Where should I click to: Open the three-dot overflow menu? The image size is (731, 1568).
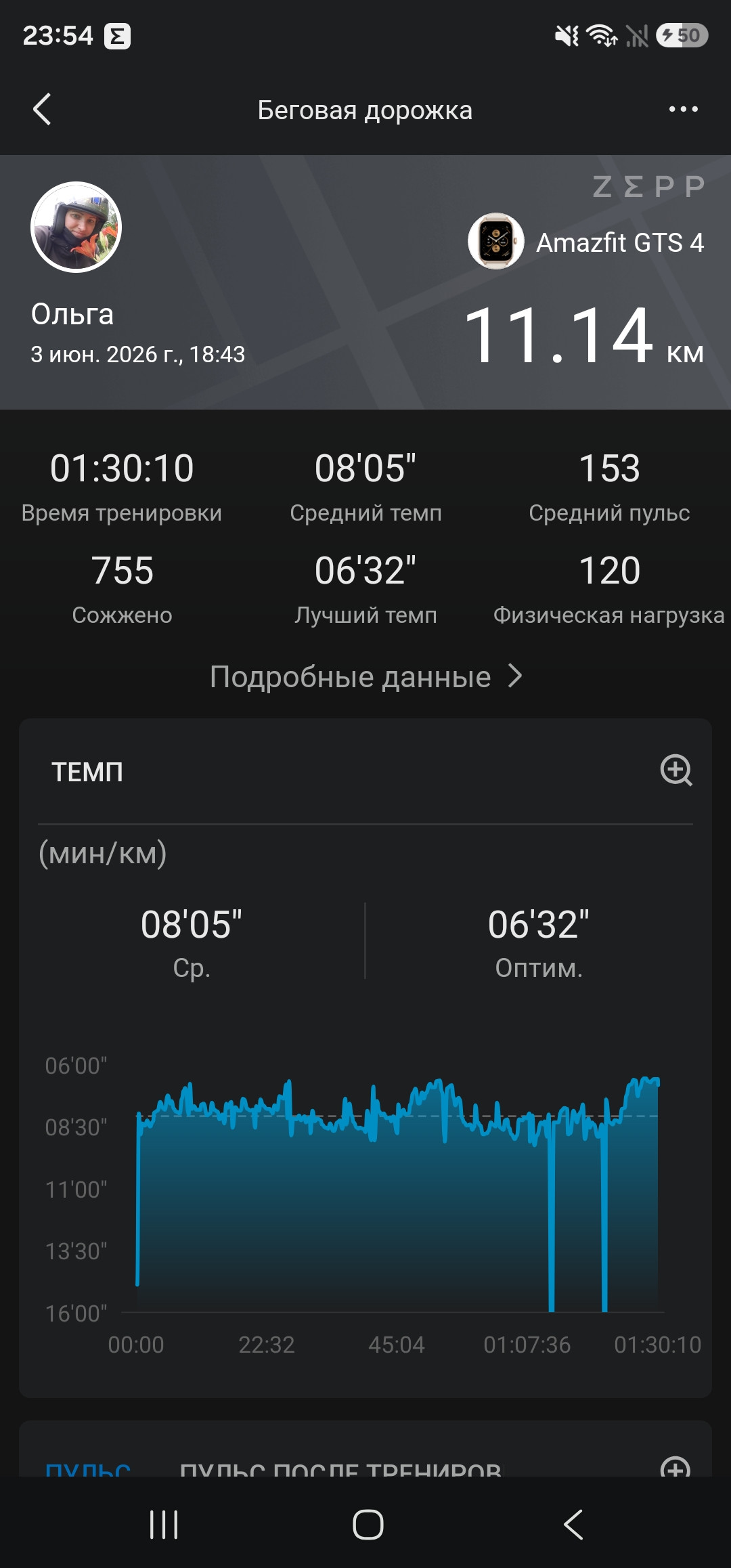[683, 109]
